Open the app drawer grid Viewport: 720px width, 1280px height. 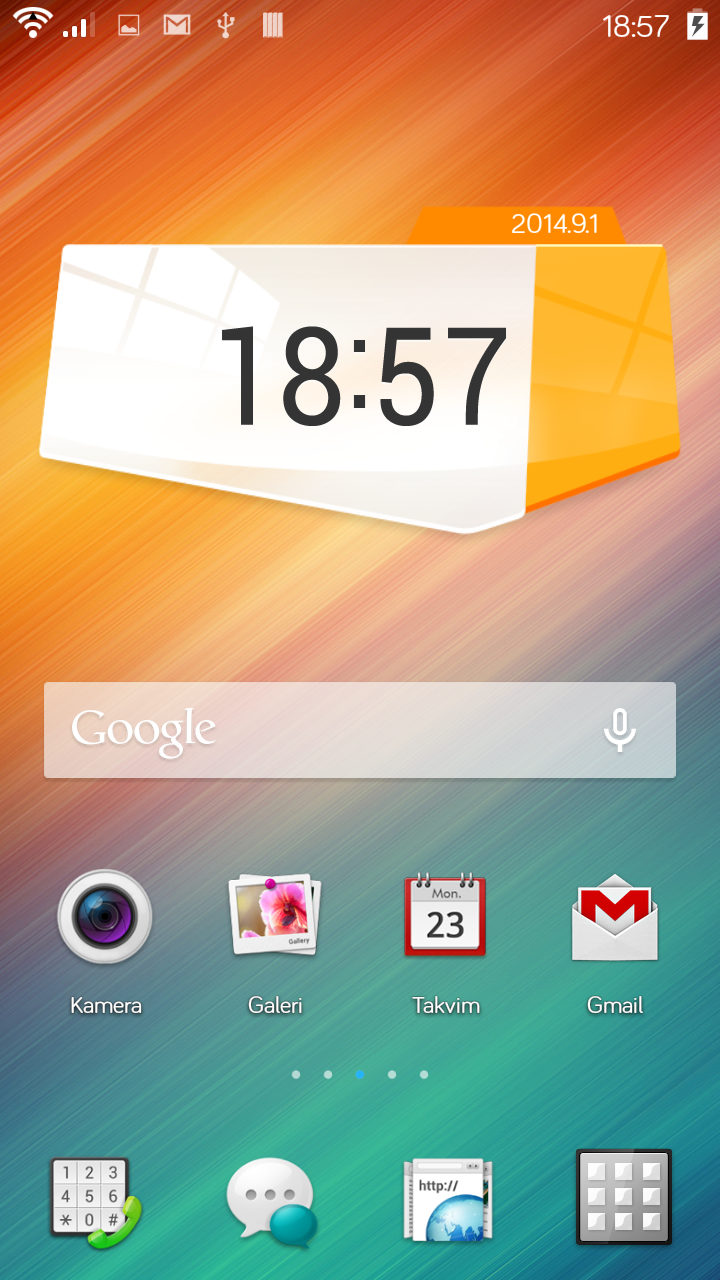point(623,1197)
